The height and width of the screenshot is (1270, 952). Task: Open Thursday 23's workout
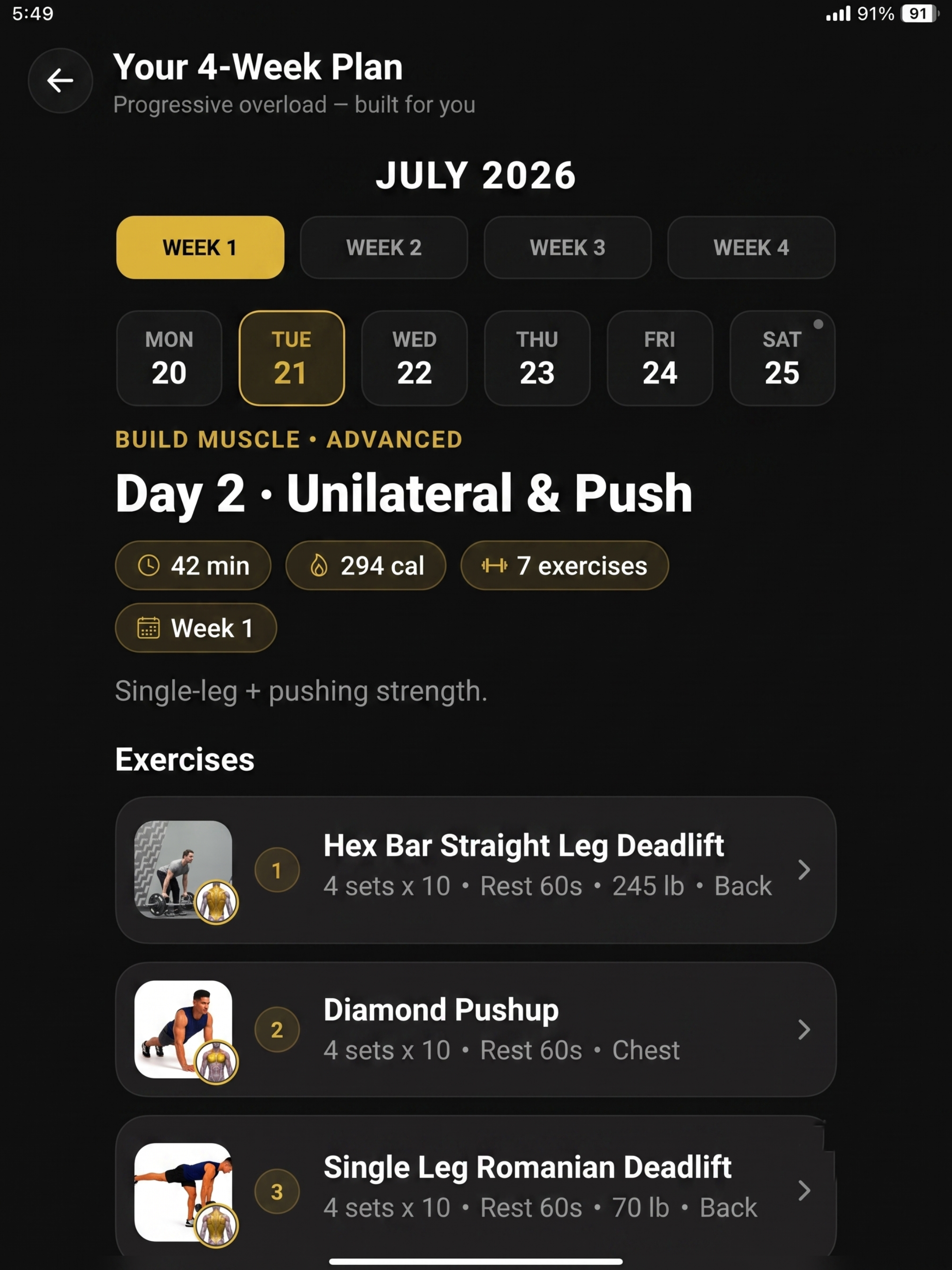click(x=537, y=358)
